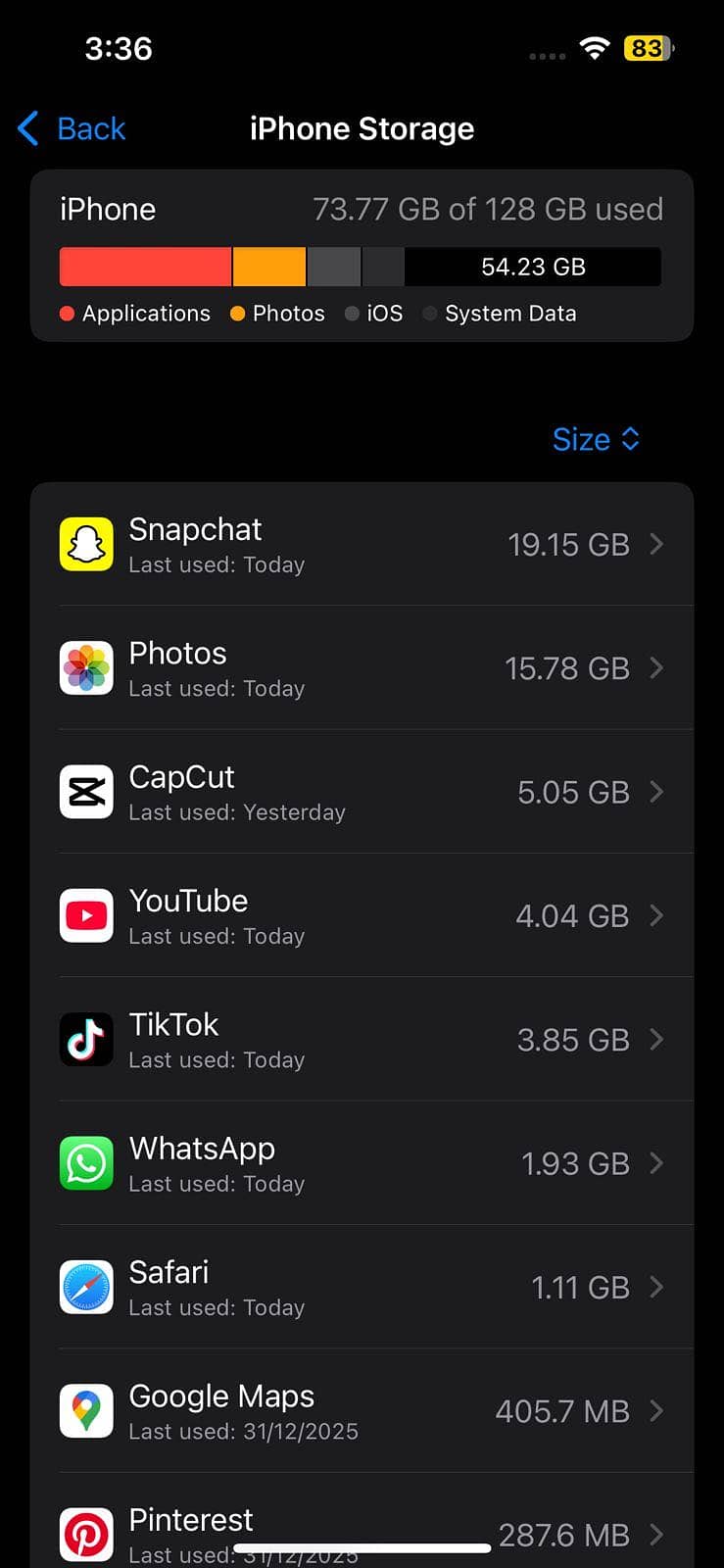Open Snapchat storage details
Screen dimensions: 724x1568
click(x=362, y=545)
